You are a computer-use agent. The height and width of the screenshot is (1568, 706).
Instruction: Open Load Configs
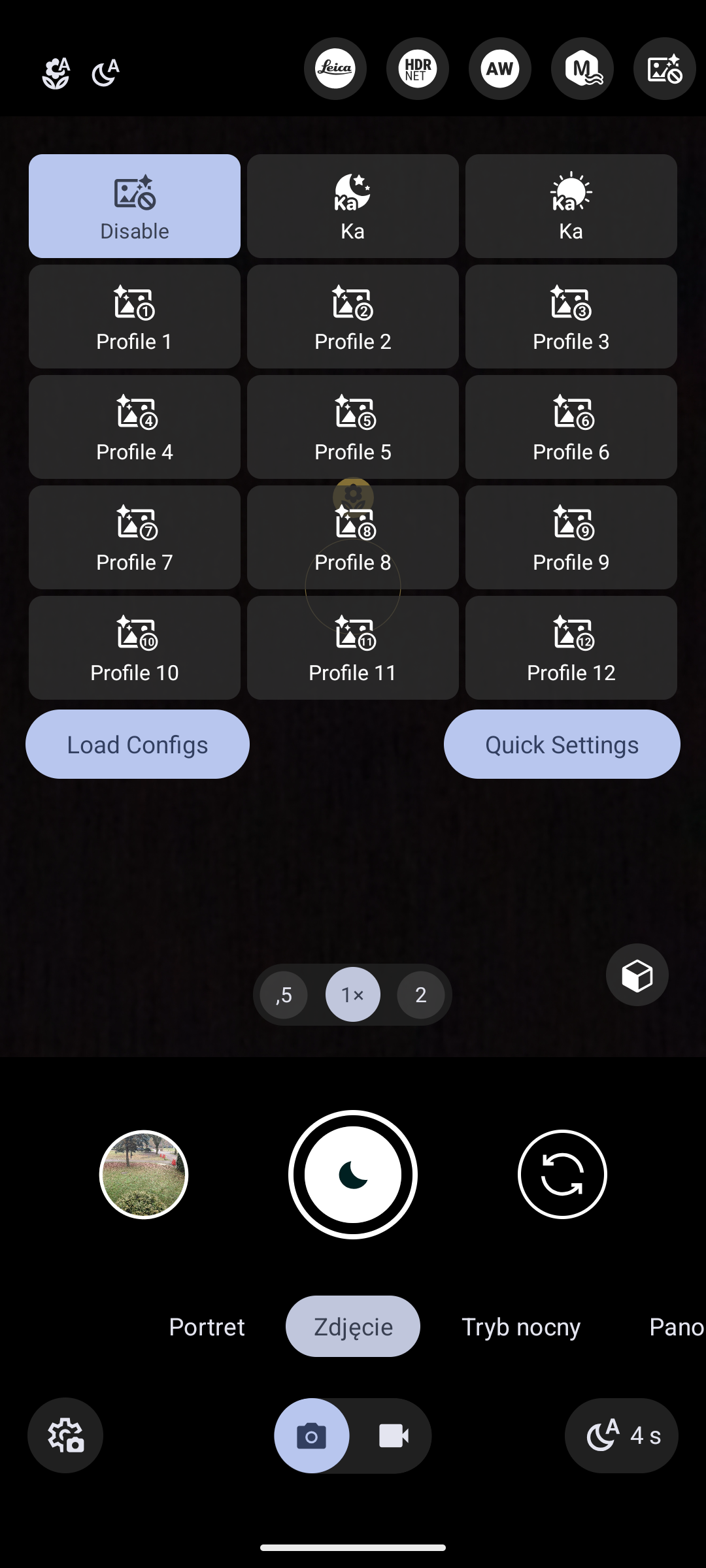(137, 745)
